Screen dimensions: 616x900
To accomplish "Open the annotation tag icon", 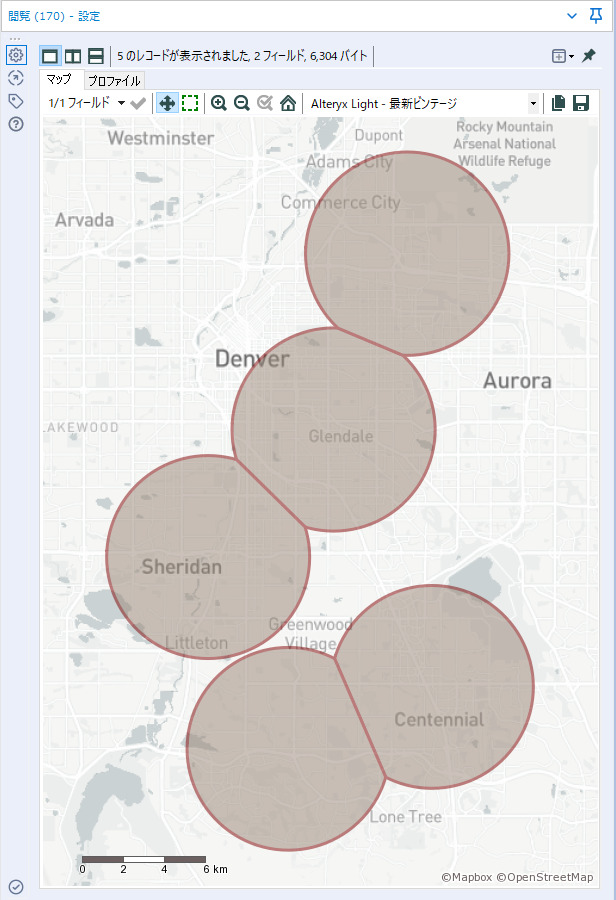I will (15, 101).
